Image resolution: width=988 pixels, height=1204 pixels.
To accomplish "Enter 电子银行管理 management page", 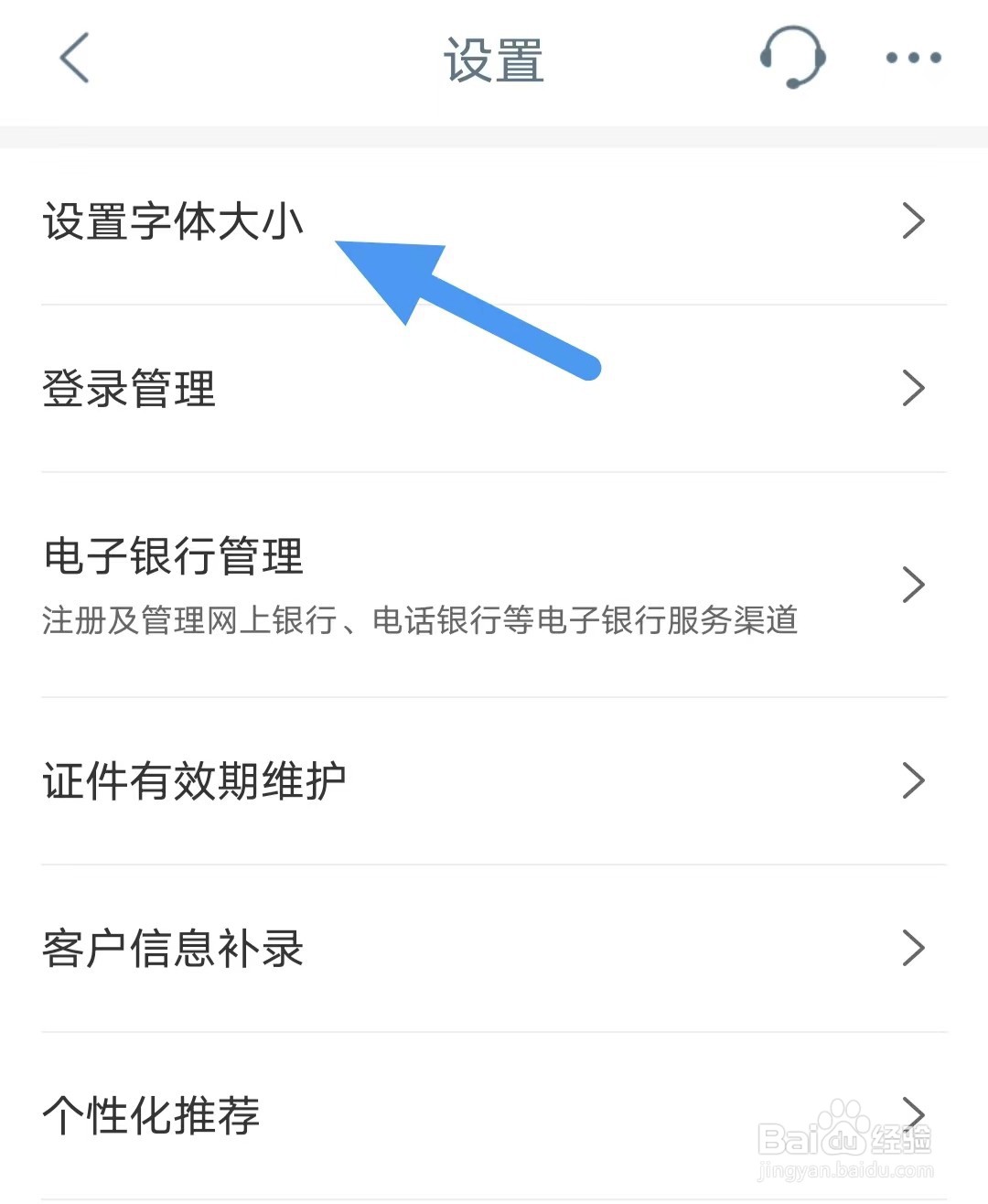I will [x=174, y=558].
